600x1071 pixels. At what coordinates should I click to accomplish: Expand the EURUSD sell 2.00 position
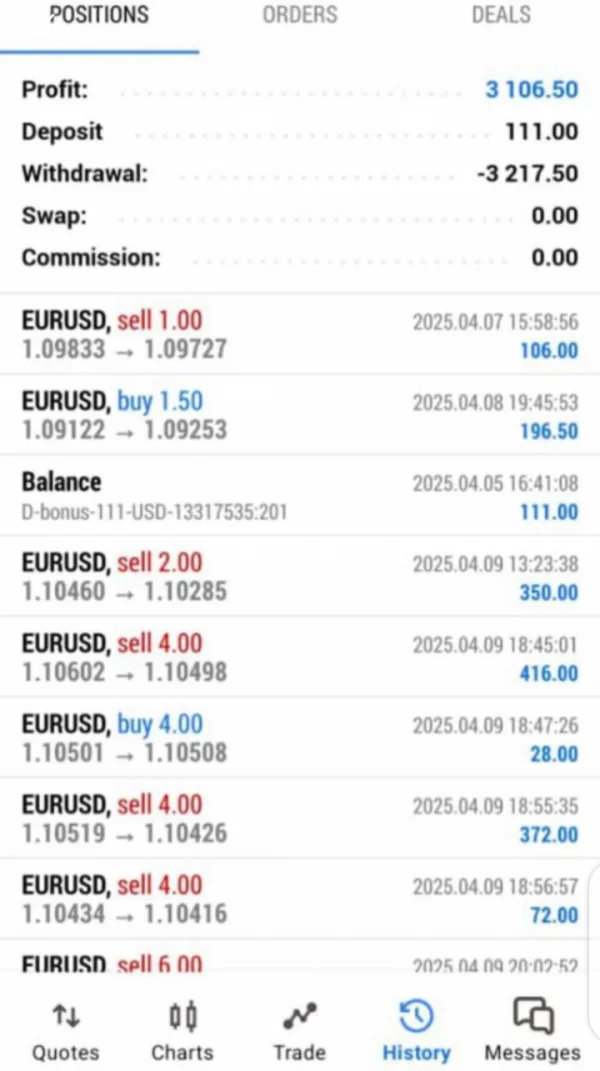[x=300, y=577]
